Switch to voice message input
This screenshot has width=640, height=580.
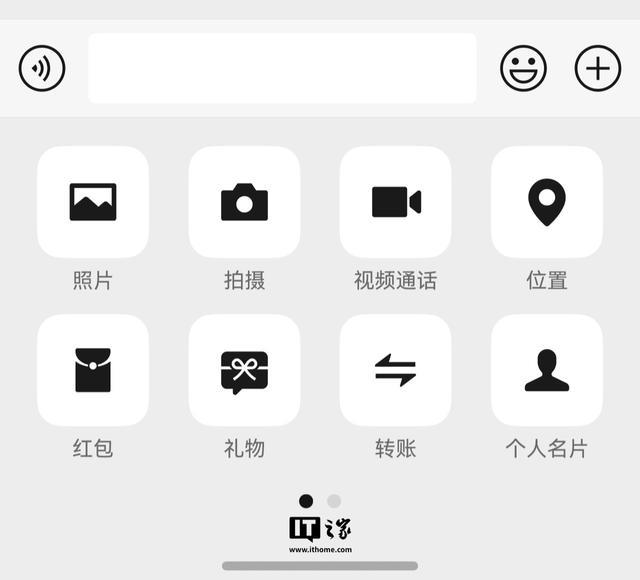click(x=42, y=68)
